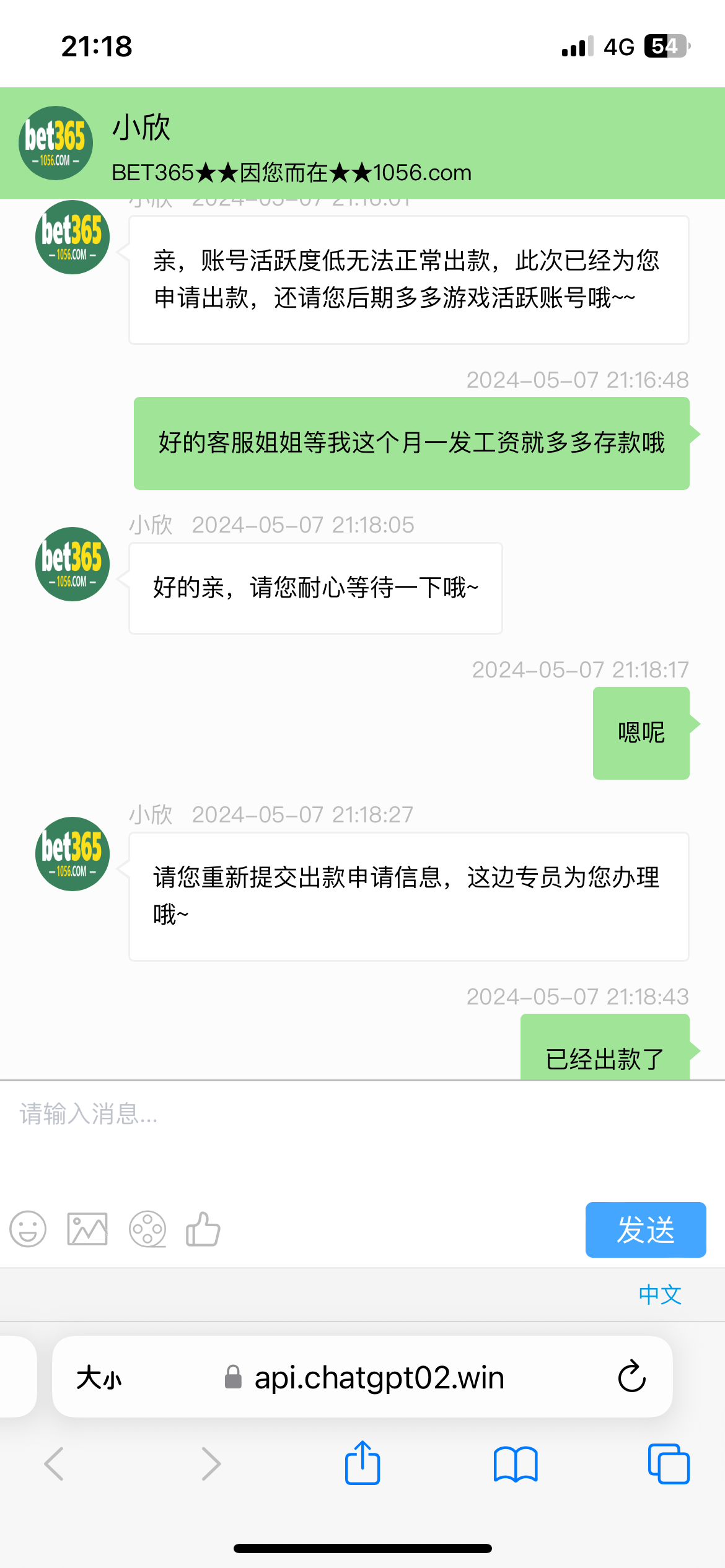Viewport: 725px width, 1568px height.
Task: Open the 中文 language selector
Action: pyautogui.click(x=659, y=1293)
